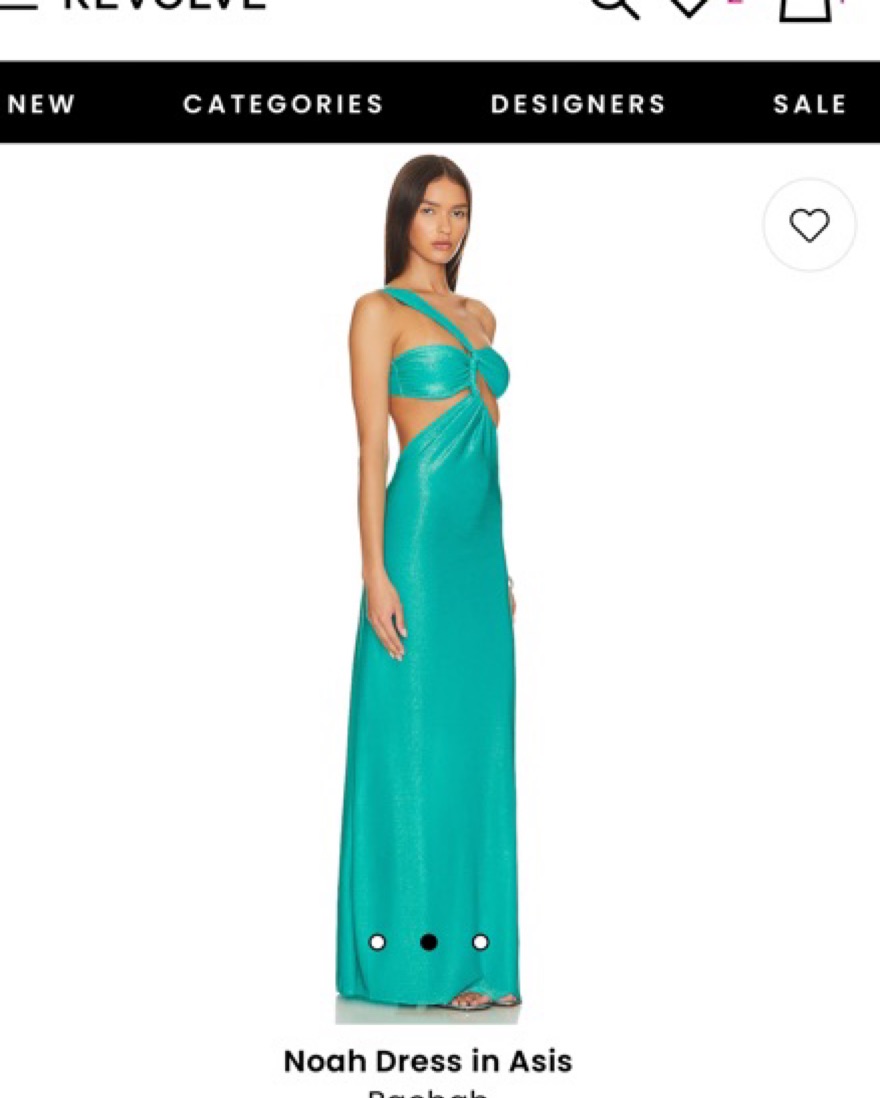Open the shopping bag
Screen dimensions: 880x1098
click(x=805, y=6)
